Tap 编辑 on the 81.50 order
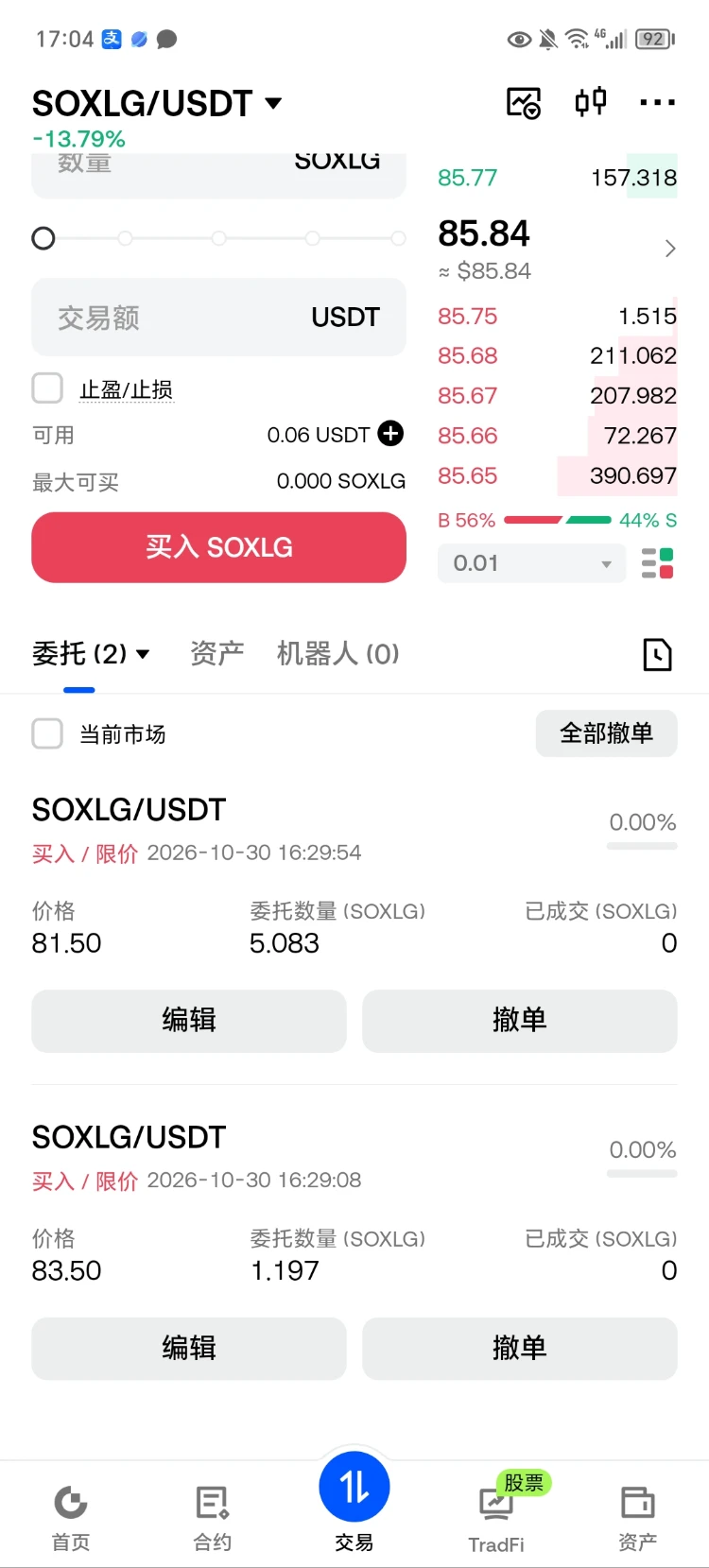709x1568 pixels. click(189, 1021)
